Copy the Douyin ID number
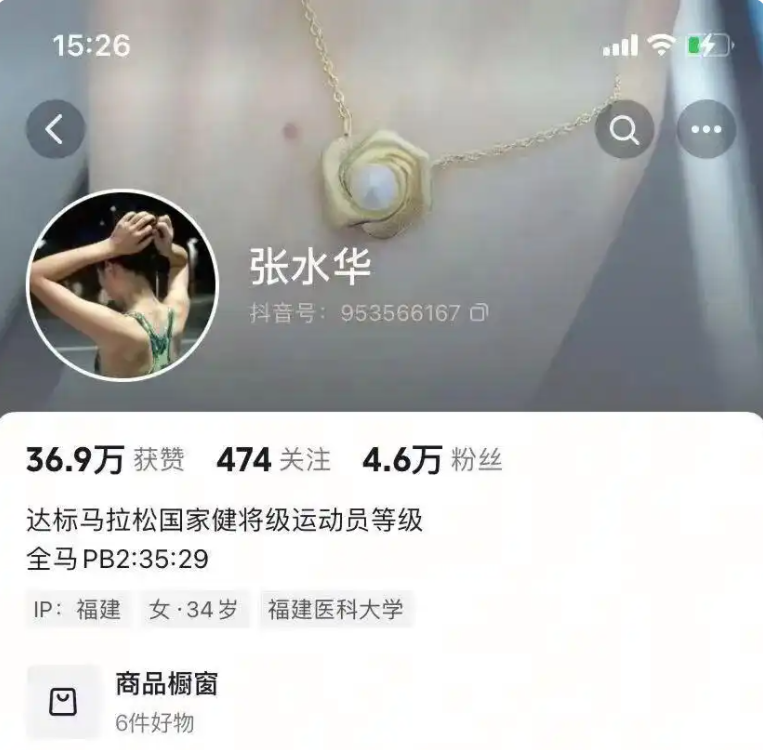 click(479, 313)
